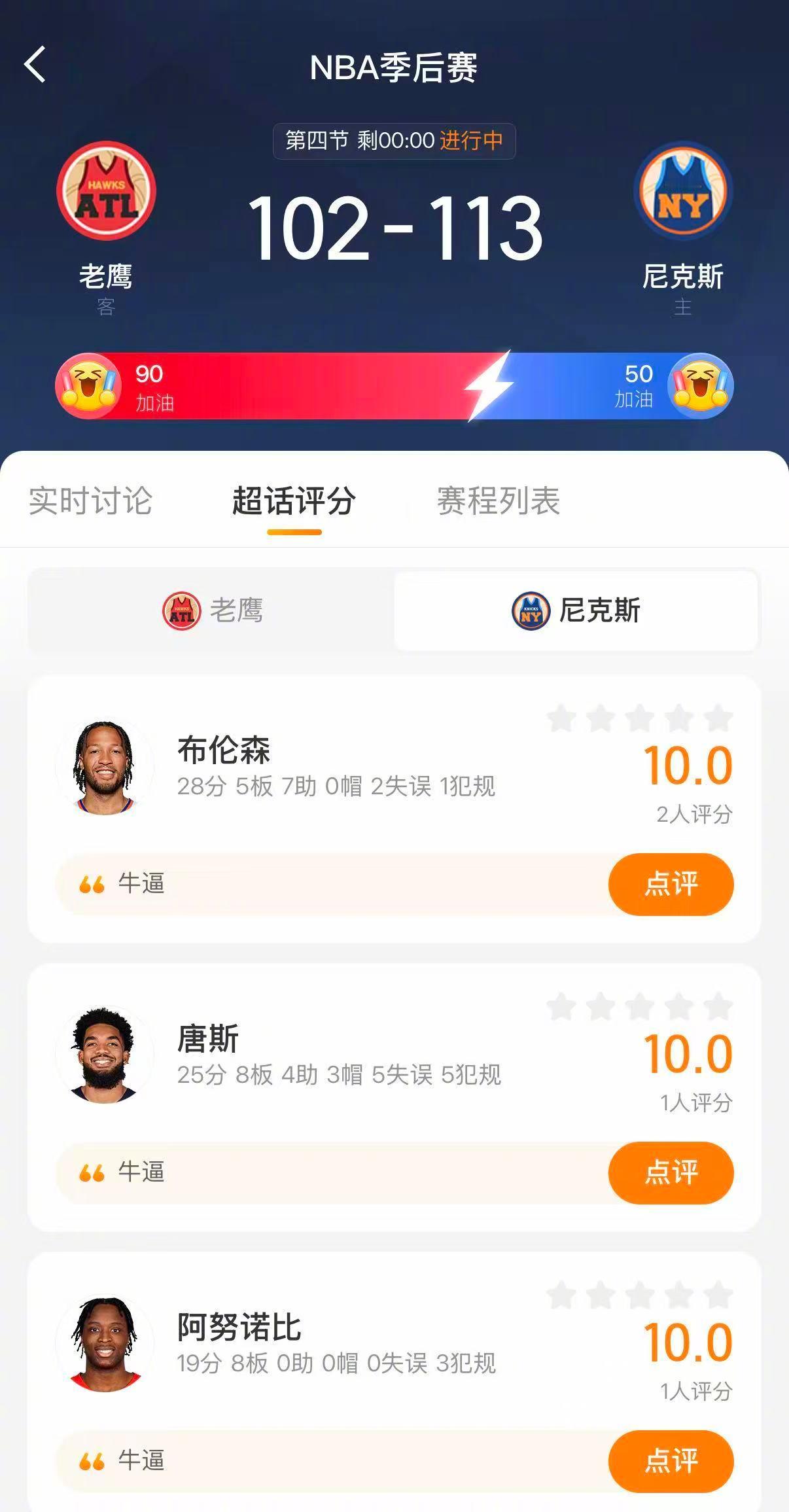Tap the laughing emoji to cheer for 尼克斯
Image resolution: width=789 pixels, height=1512 pixels.
tap(700, 386)
